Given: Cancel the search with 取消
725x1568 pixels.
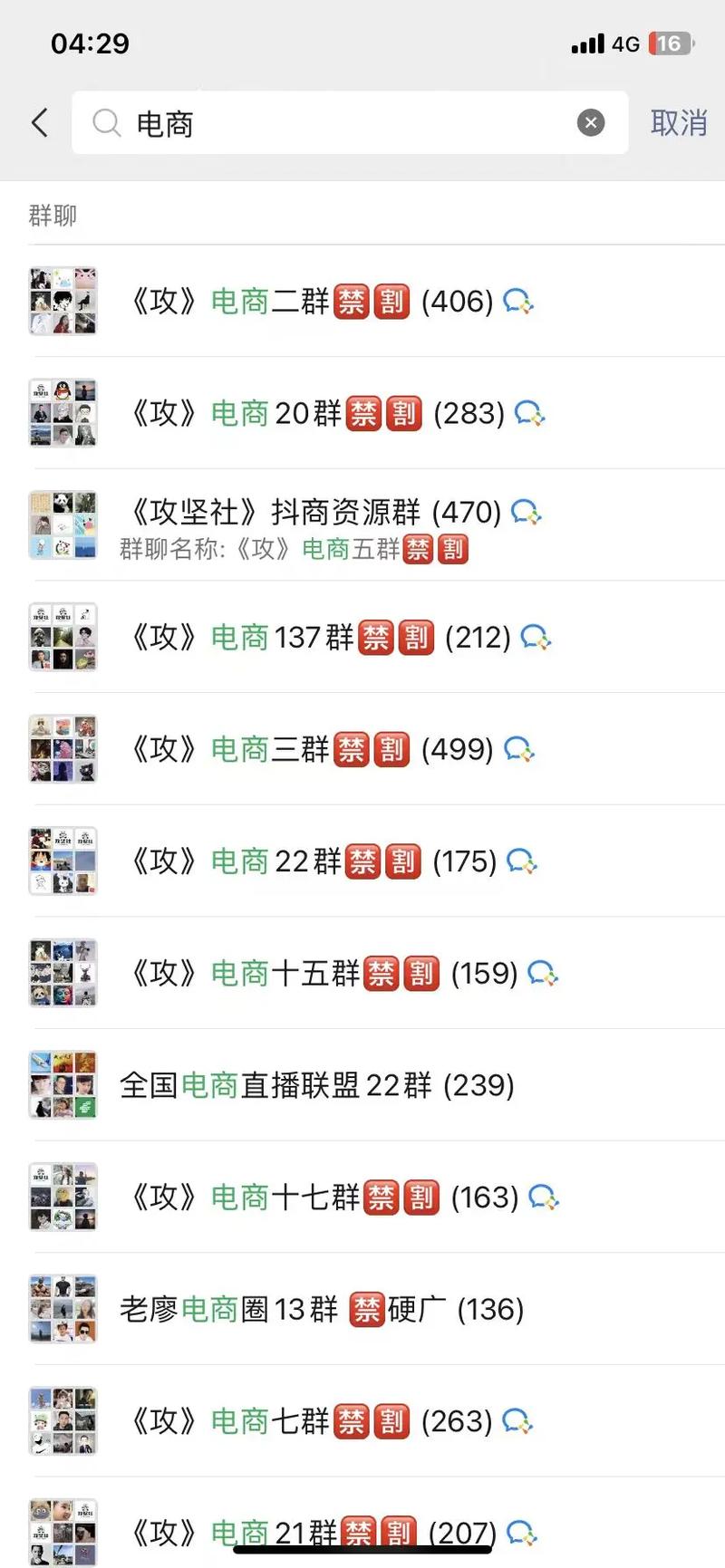Looking at the screenshot, I should [678, 123].
